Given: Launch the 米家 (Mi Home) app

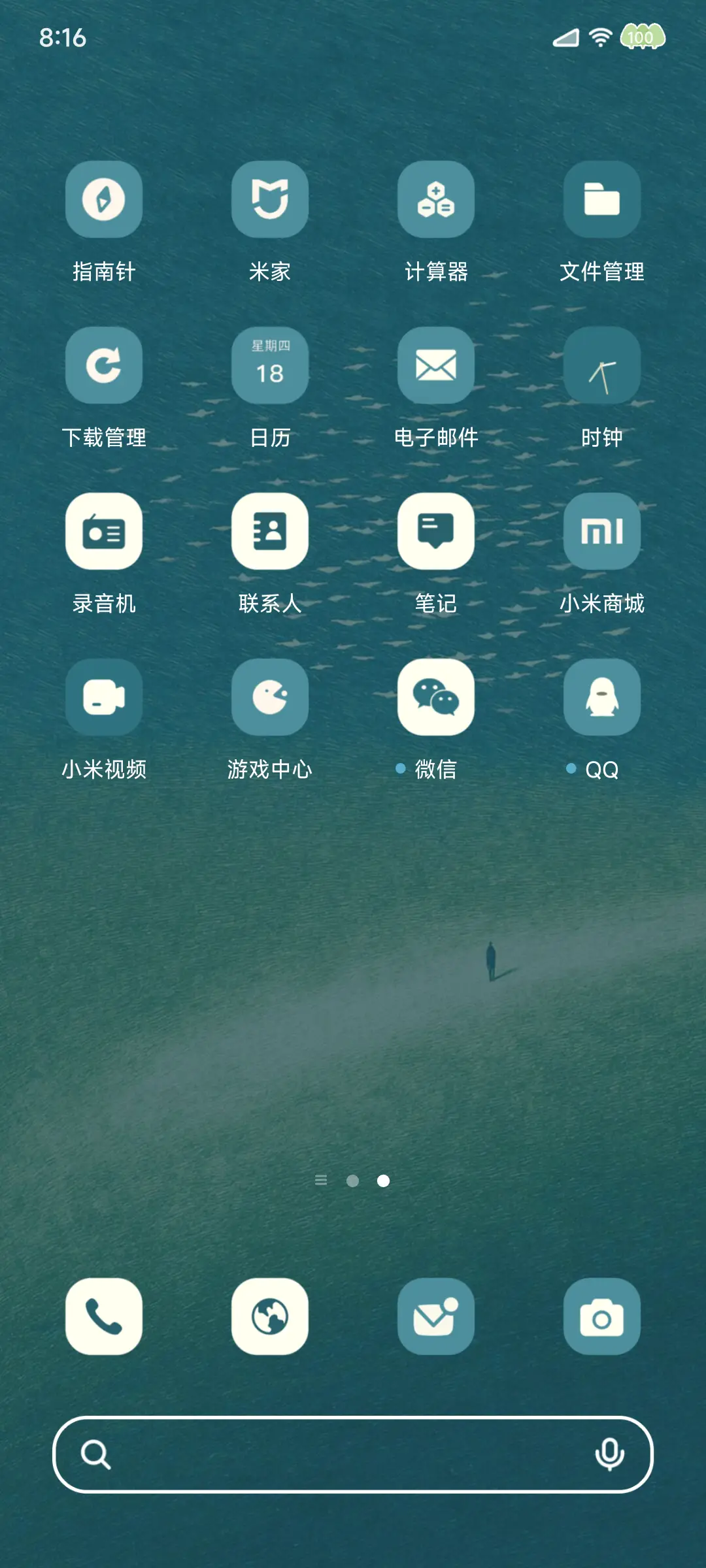Looking at the screenshot, I should [x=270, y=199].
